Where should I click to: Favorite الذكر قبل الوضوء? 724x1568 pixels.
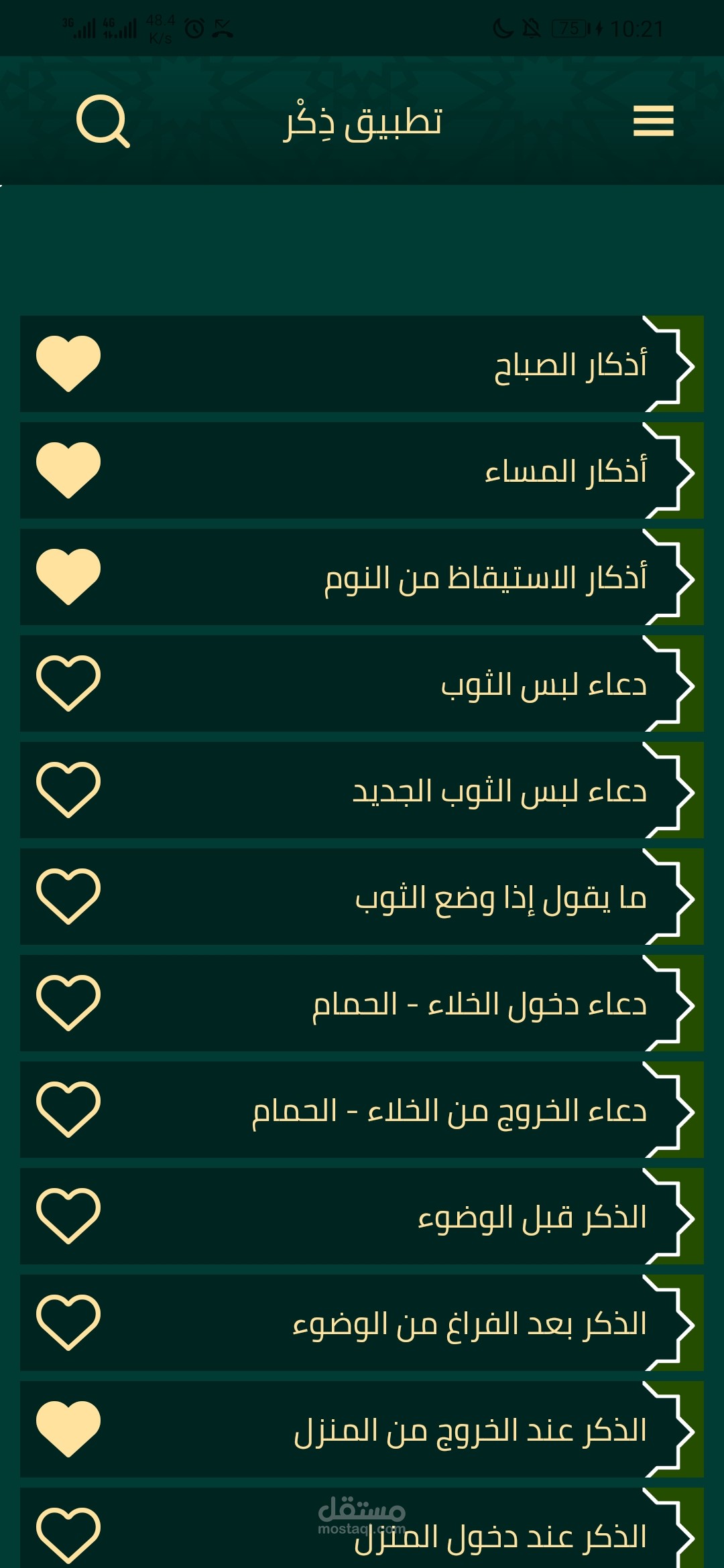[x=68, y=1216]
